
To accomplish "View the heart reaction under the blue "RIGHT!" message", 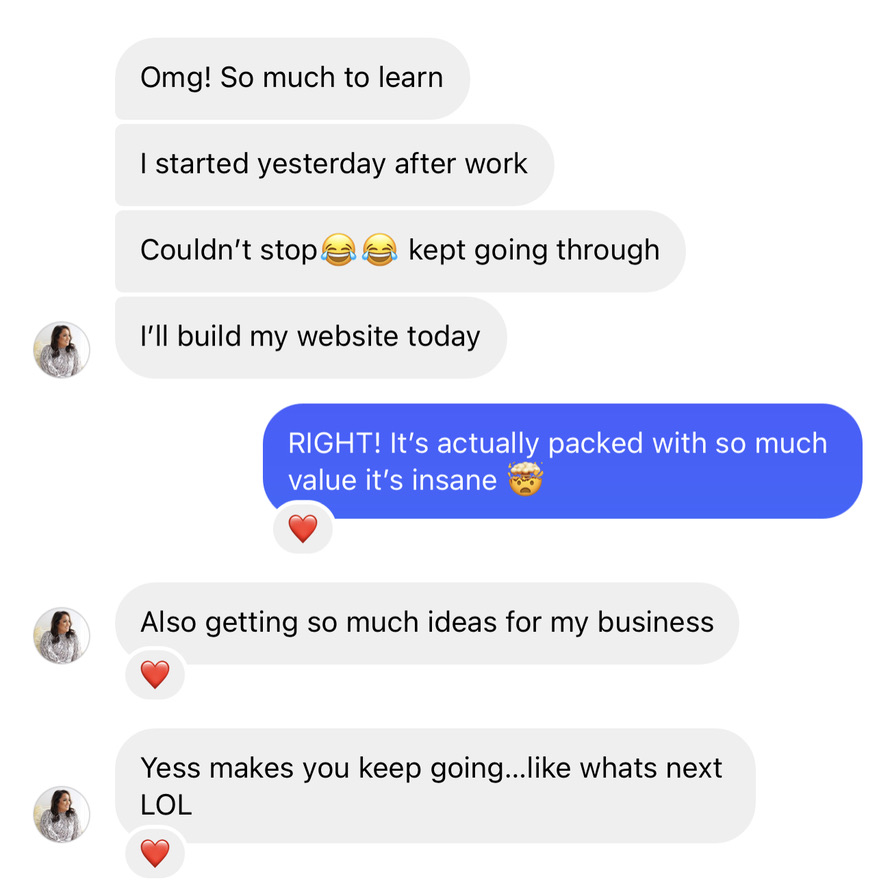I will [x=303, y=528].
